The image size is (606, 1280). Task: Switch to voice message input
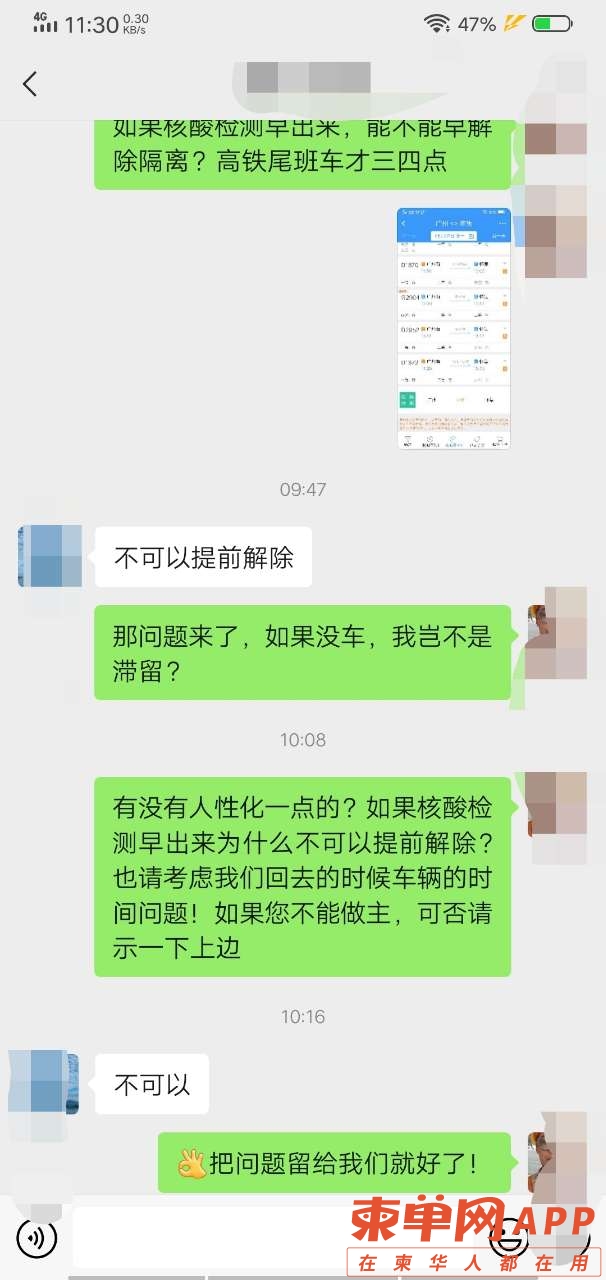(36, 1238)
